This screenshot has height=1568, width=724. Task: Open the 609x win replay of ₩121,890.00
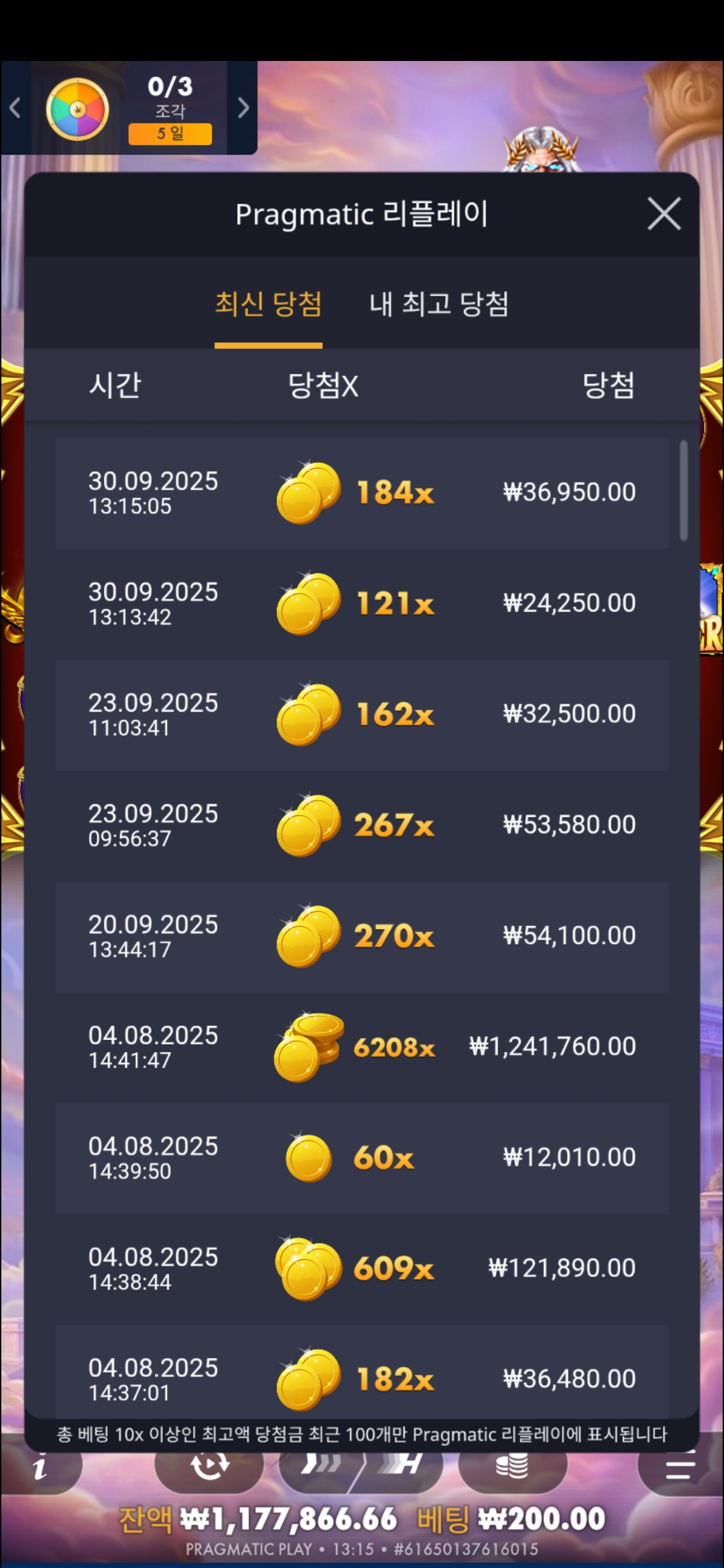tap(362, 1268)
